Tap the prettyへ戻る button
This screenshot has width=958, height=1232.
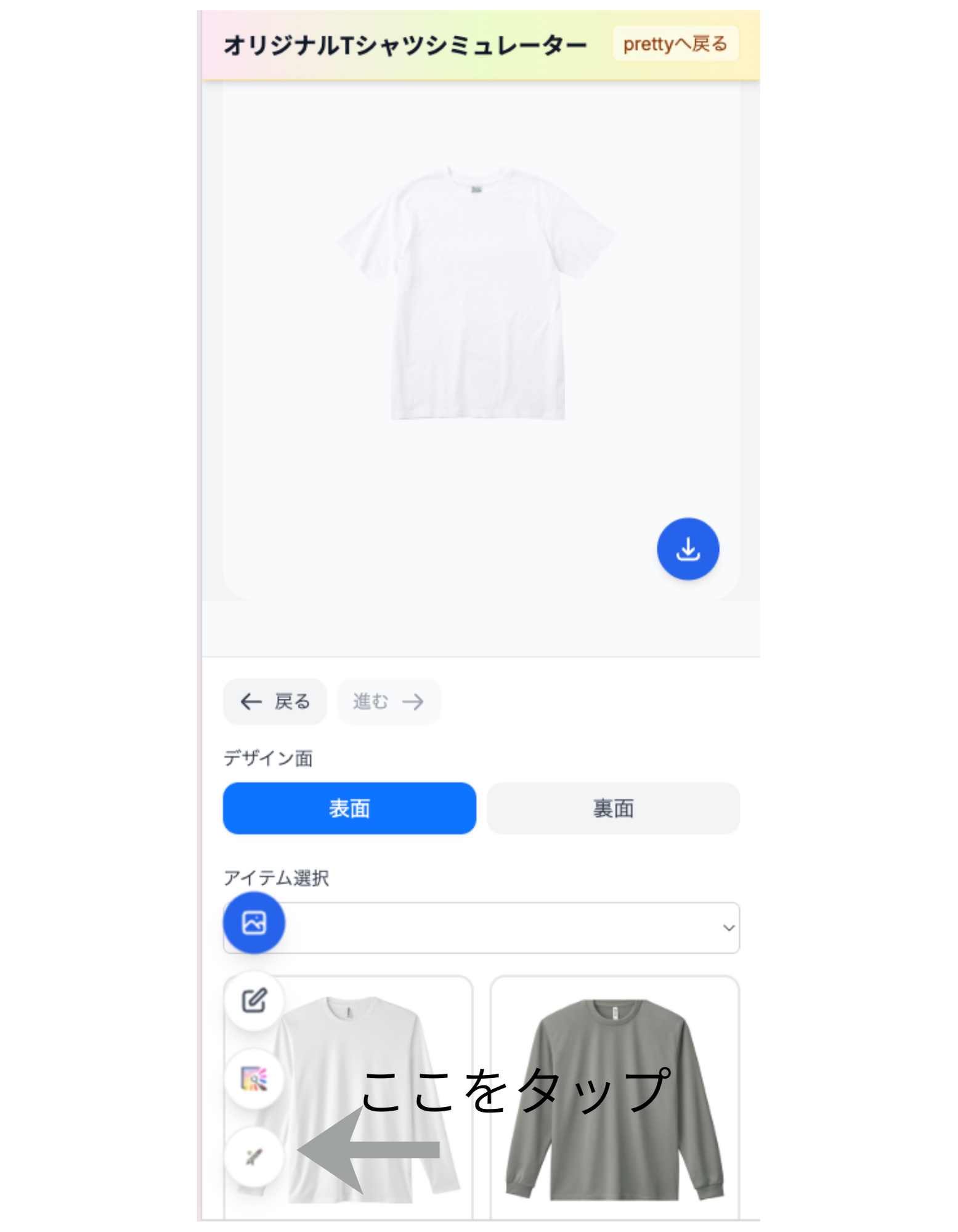tap(675, 44)
